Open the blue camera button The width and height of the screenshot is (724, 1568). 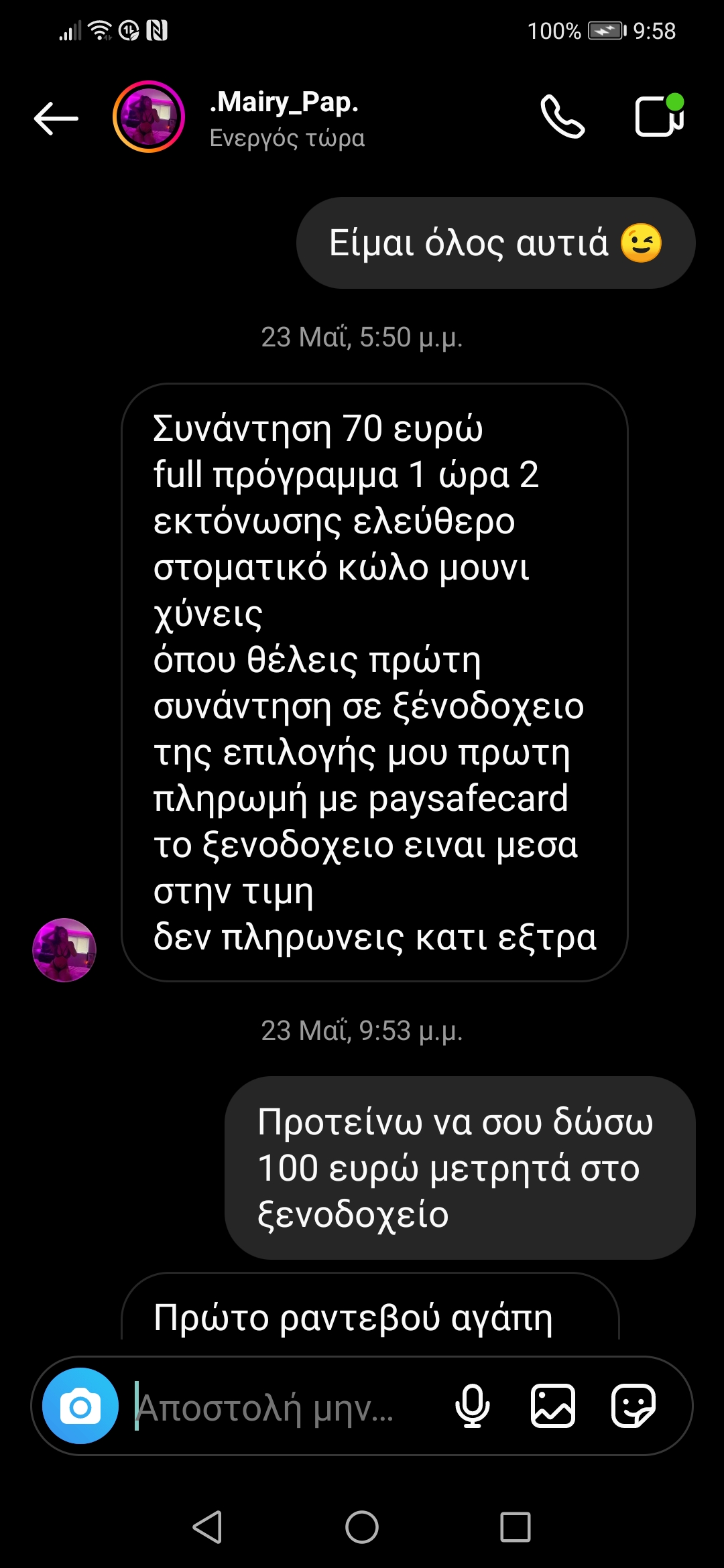click(x=80, y=1406)
